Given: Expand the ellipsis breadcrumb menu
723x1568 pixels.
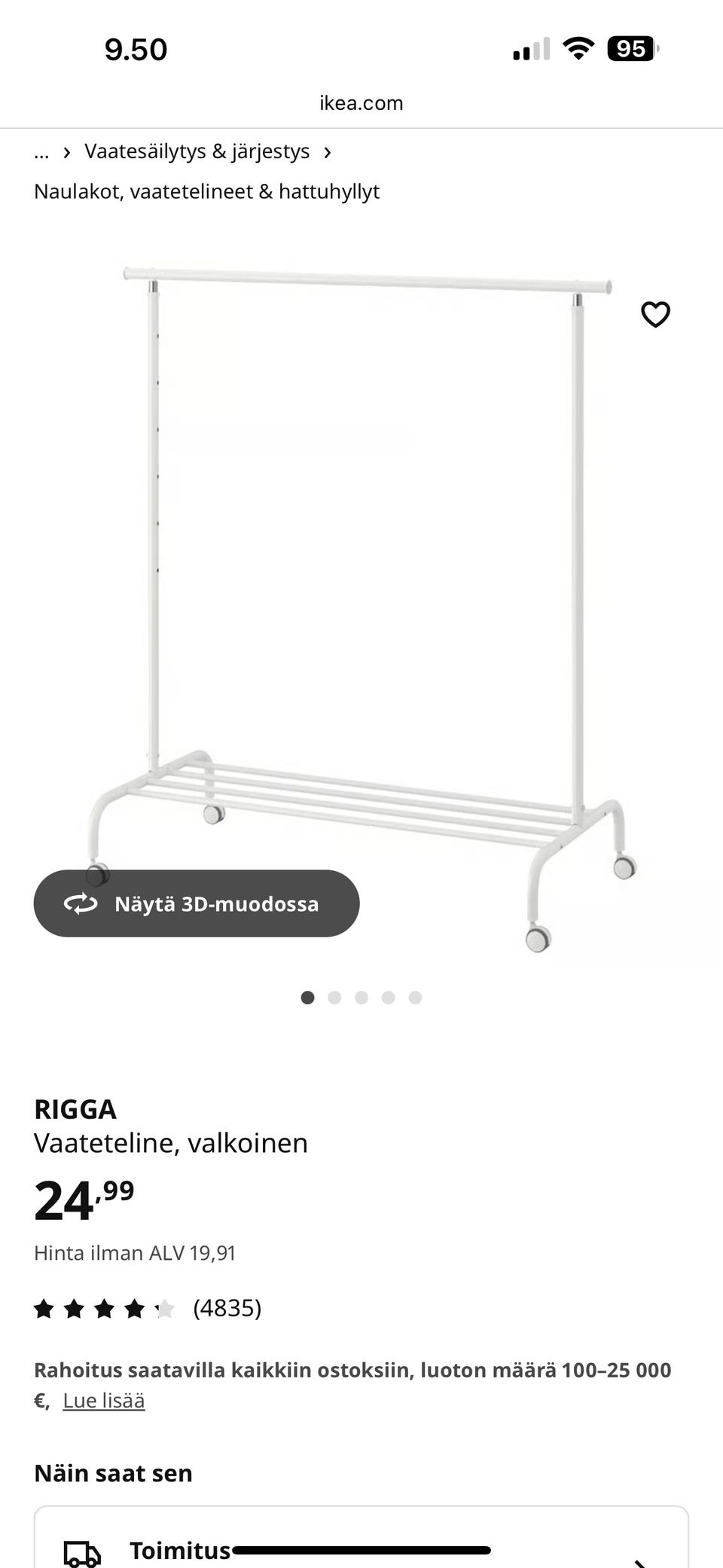Looking at the screenshot, I should (x=41, y=151).
